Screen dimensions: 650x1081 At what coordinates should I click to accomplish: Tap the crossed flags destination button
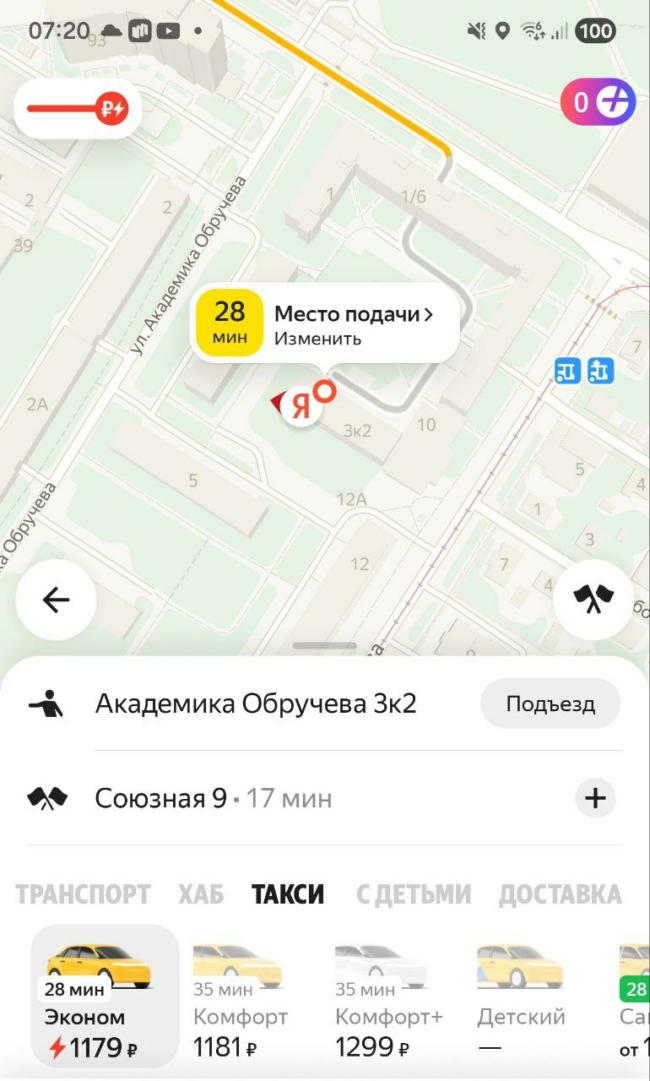(x=593, y=600)
